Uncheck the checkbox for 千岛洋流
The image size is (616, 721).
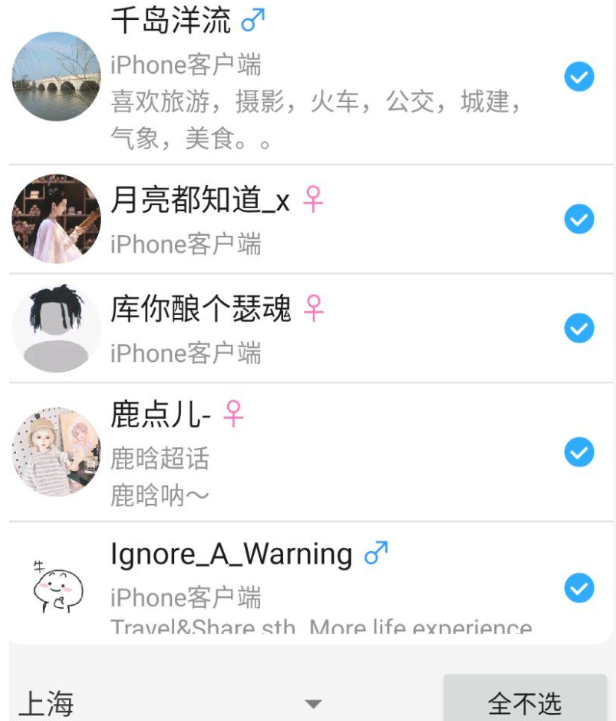coord(579,77)
